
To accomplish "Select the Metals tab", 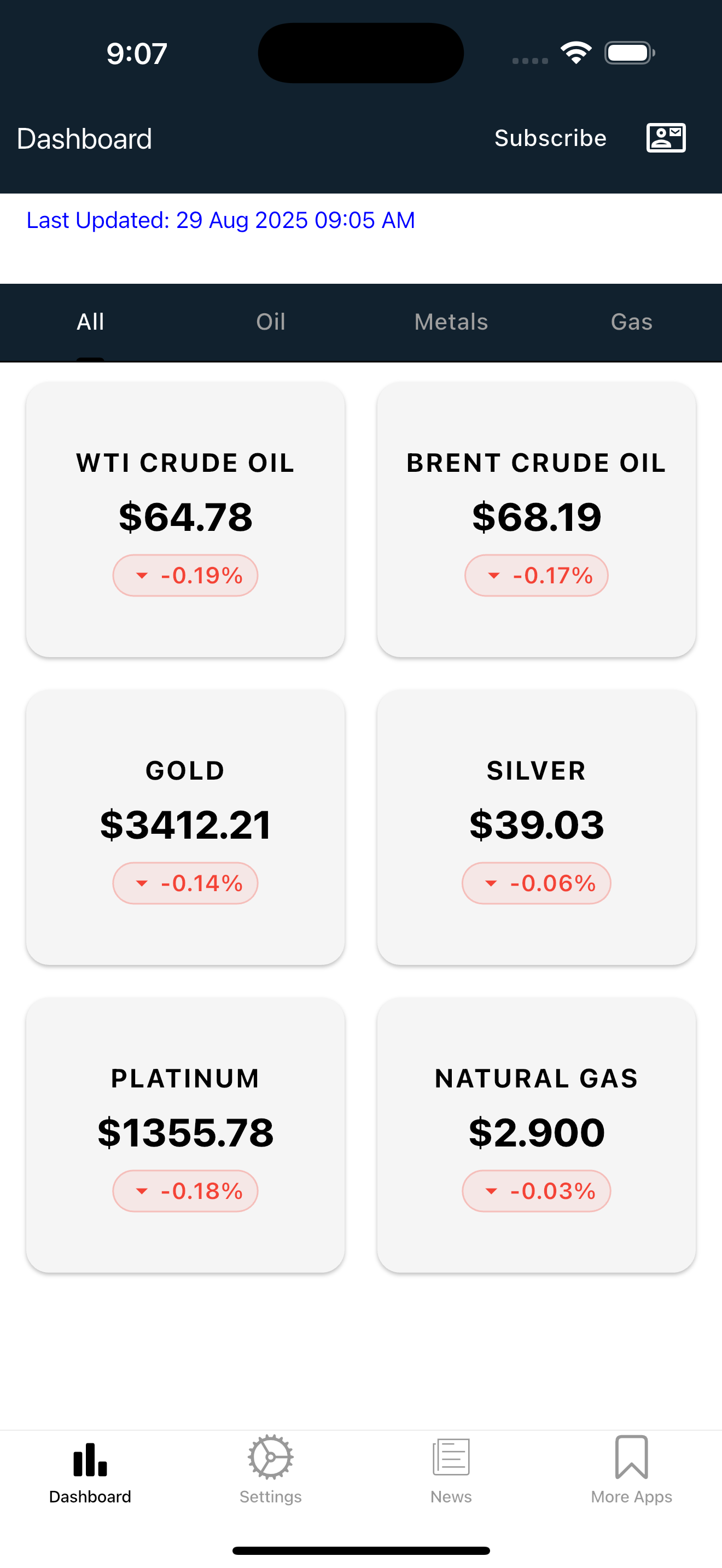I will pos(451,322).
